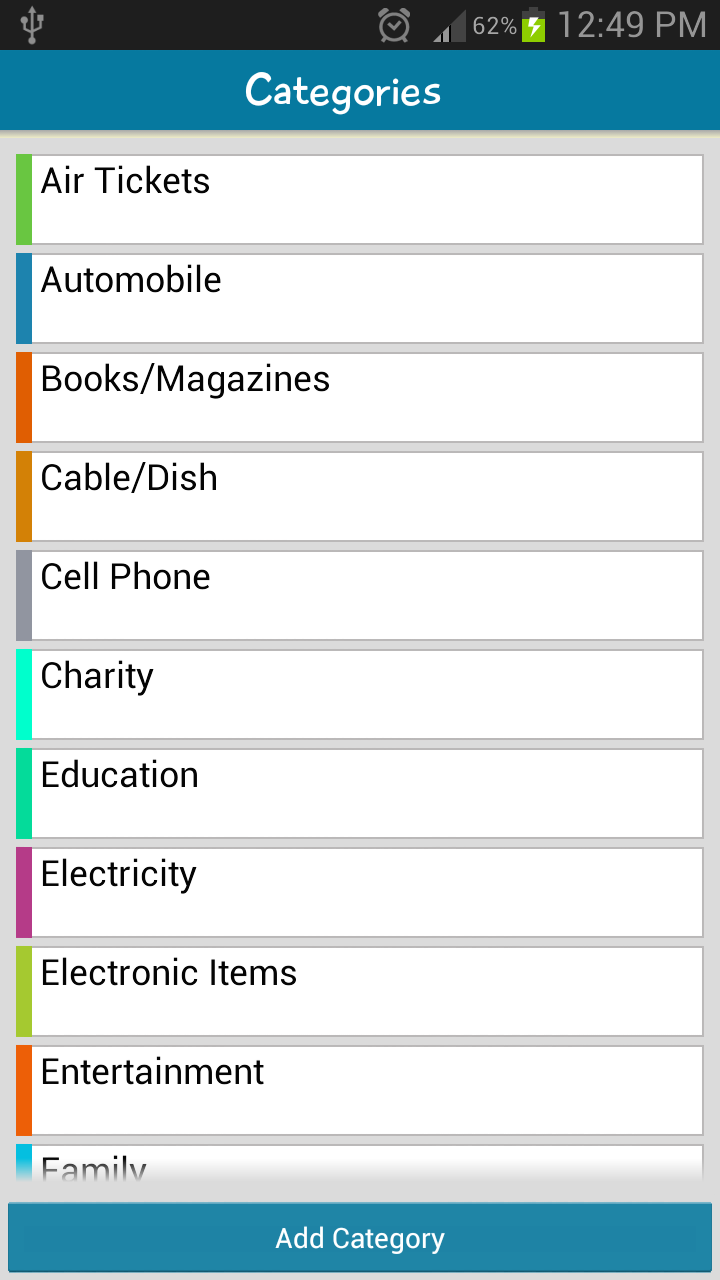Image resolution: width=720 pixels, height=1280 pixels.
Task: Click the green color strip on Air Tickets
Action: tap(22, 198)
